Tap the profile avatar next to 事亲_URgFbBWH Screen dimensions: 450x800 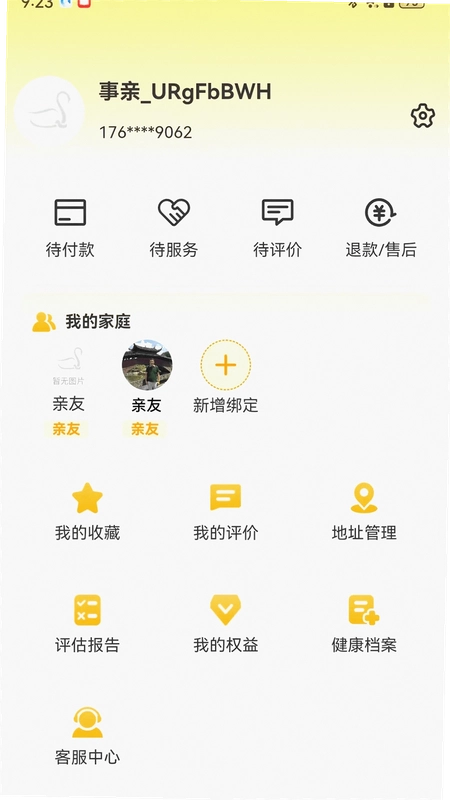click(x=49, y=111)
